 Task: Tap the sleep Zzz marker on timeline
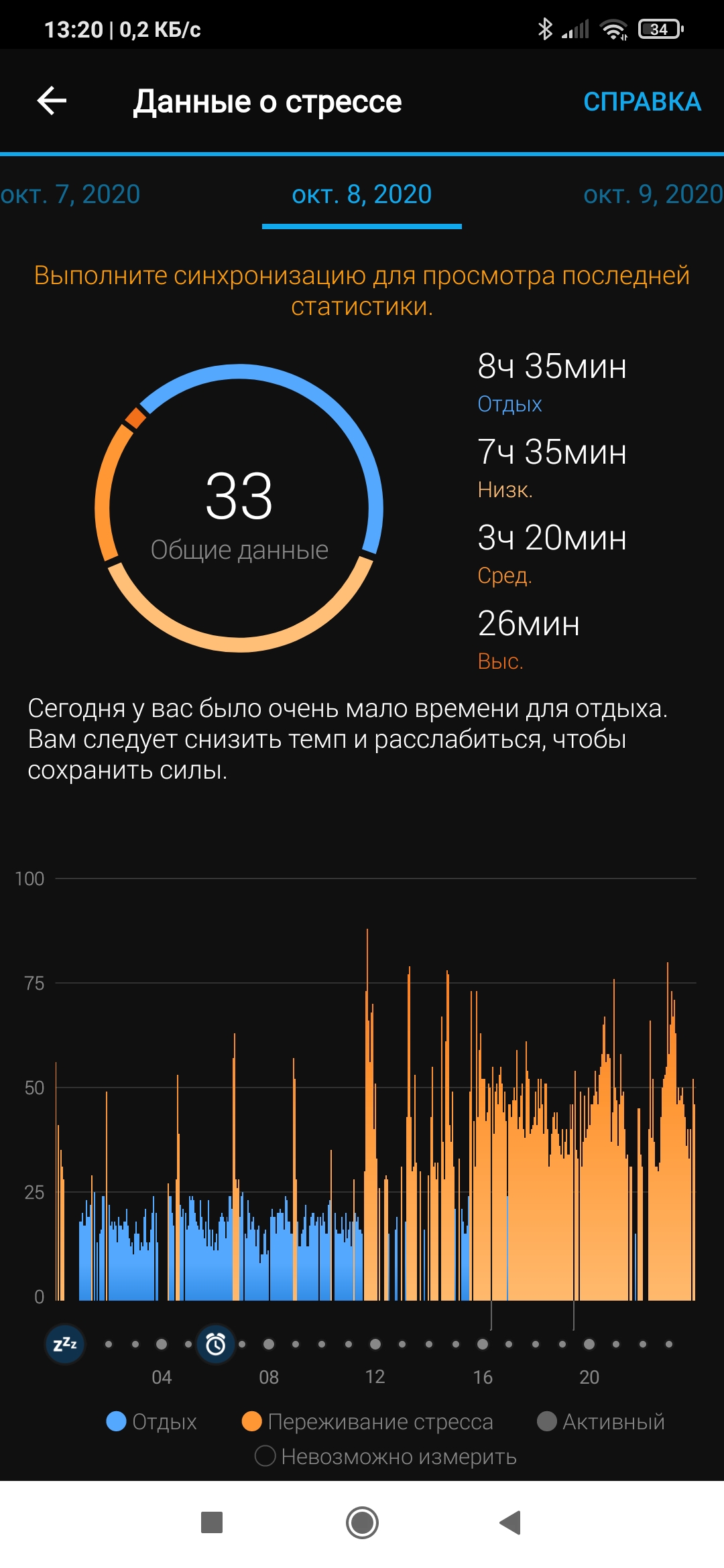[65, 1344]
